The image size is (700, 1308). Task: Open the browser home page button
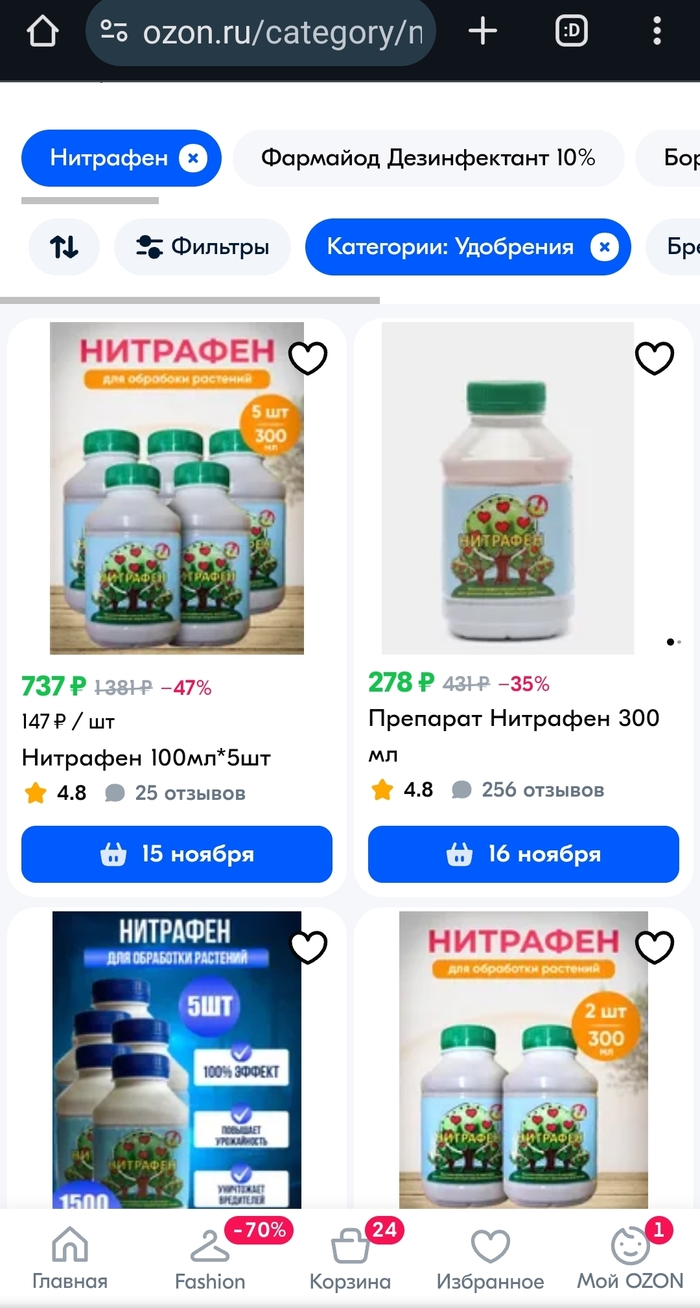[x=42, y=32]
